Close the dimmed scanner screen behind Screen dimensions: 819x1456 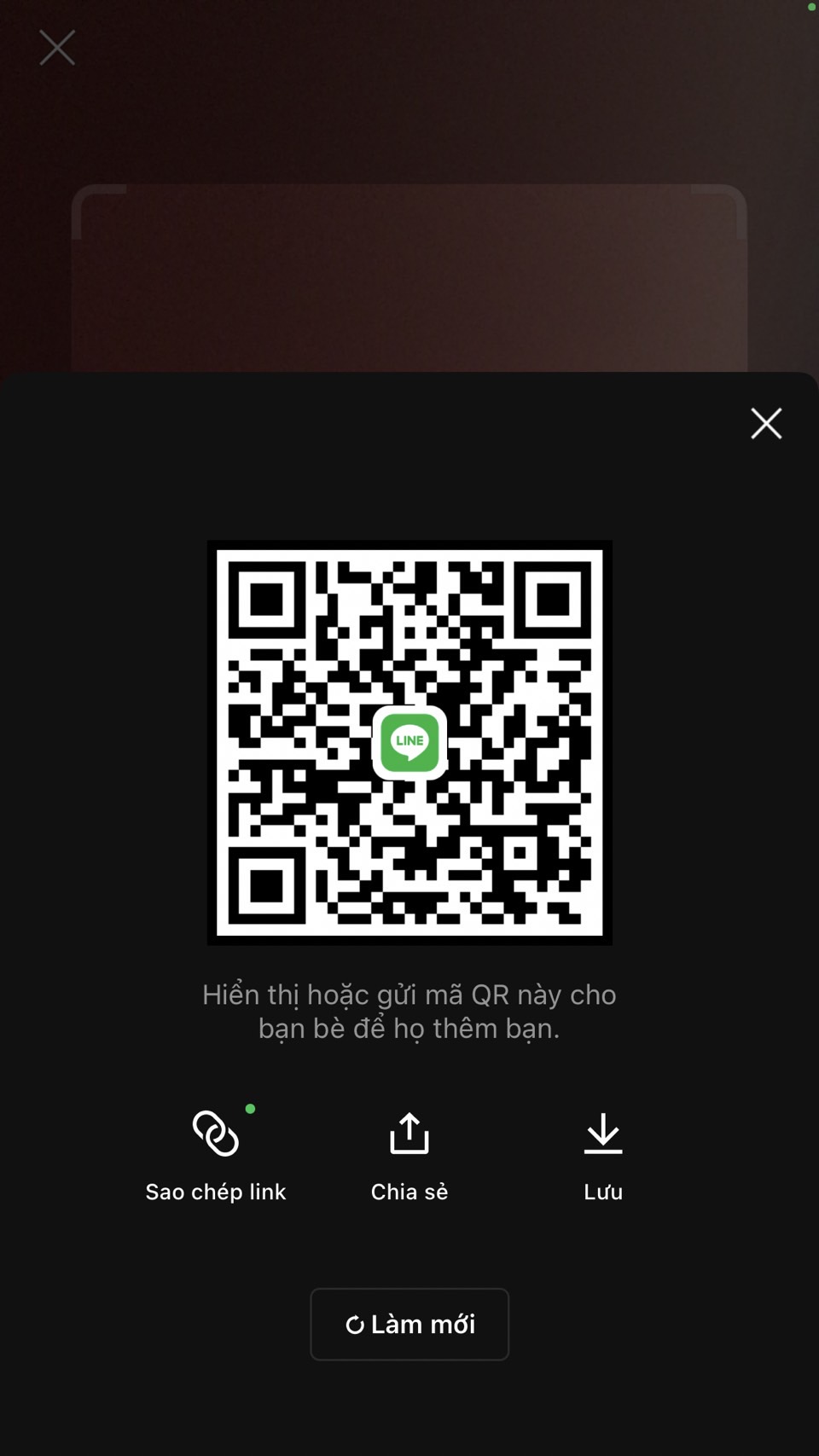pyautogui.click(x=57, y=48)
